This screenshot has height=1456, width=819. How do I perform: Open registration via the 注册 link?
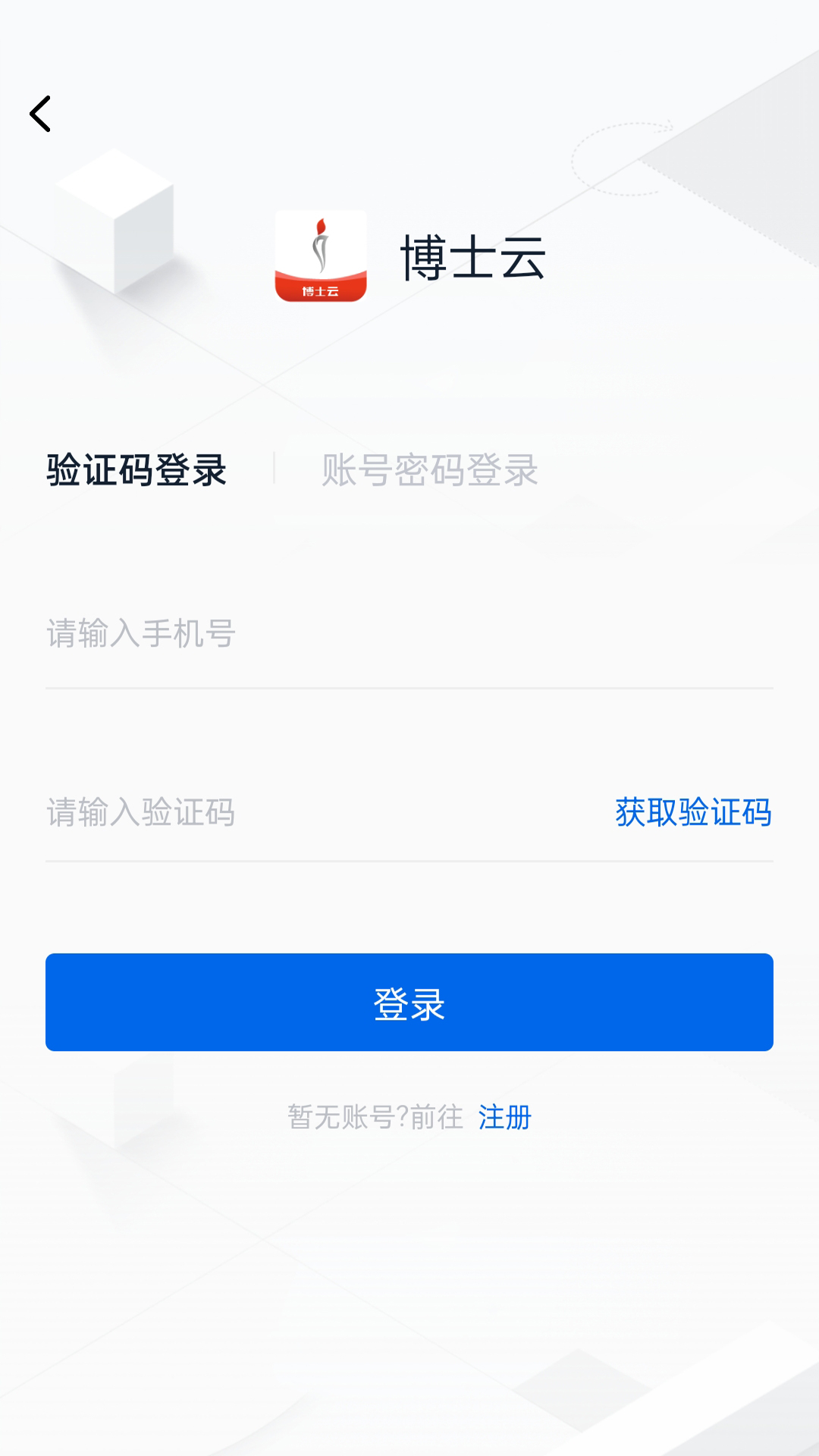click(x=505, y=1117)
